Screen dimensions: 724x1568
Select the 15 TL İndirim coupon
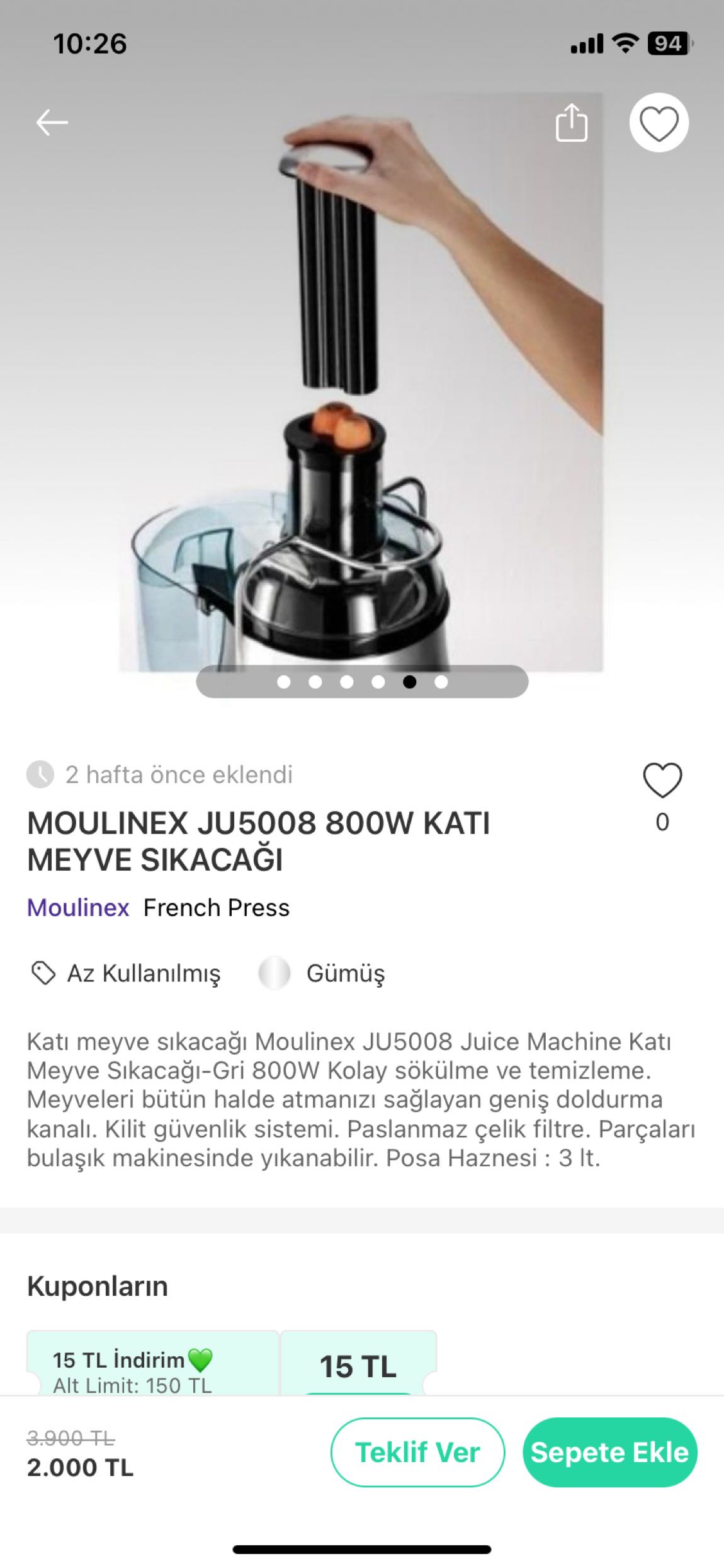click(x=152, y=1366)
